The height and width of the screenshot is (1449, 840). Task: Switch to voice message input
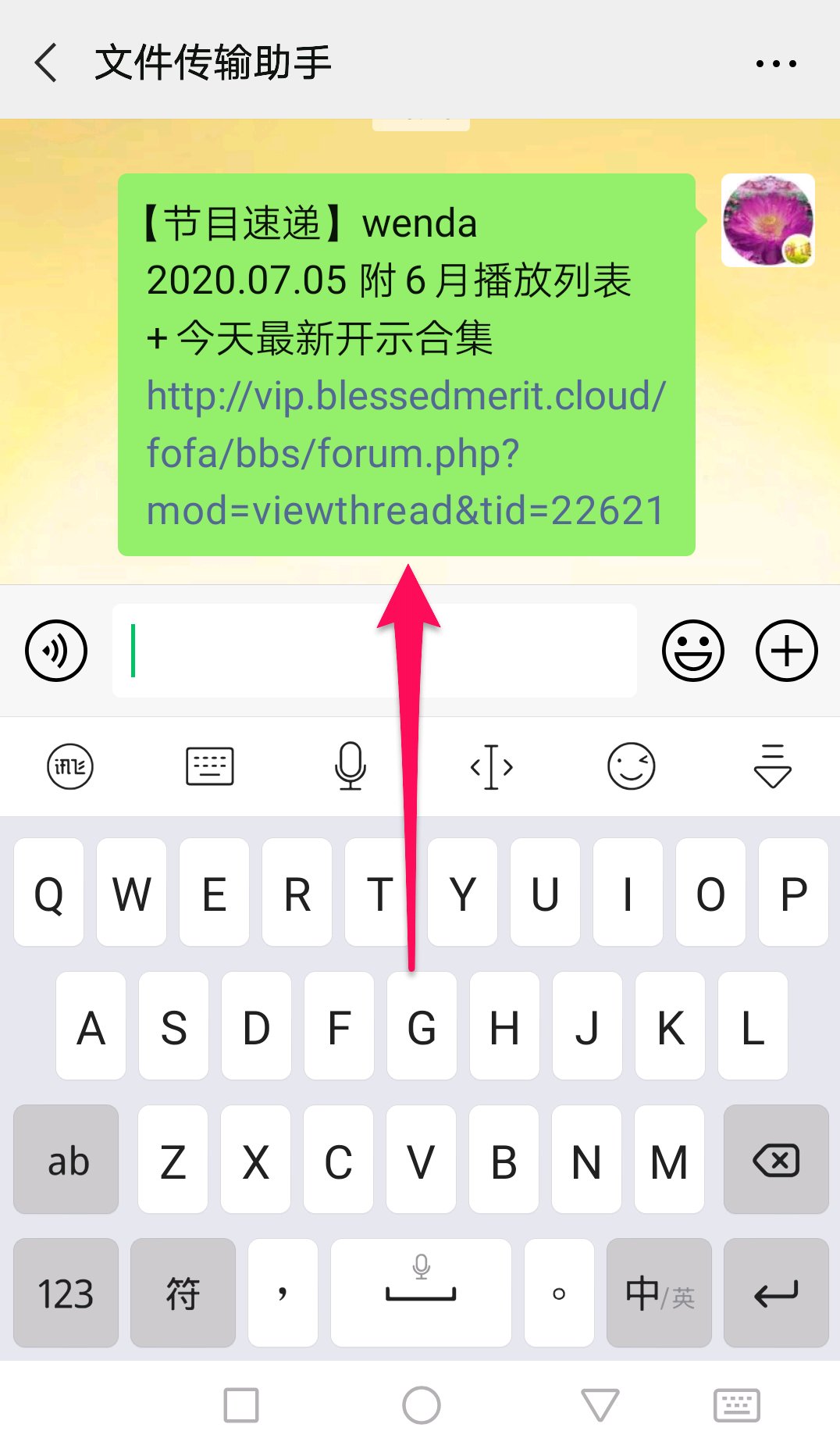click(x=56, y=651)
